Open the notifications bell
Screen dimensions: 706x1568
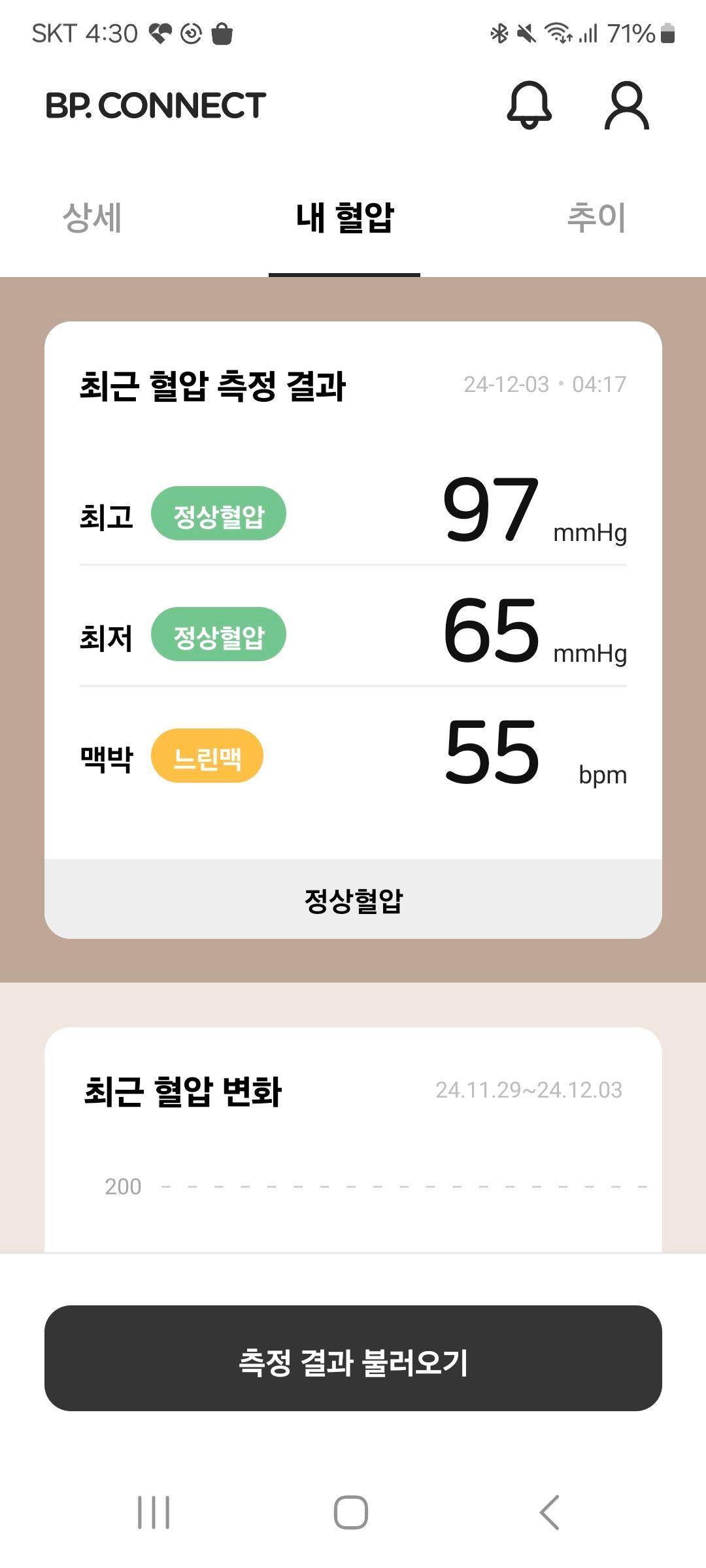(529, 105)
